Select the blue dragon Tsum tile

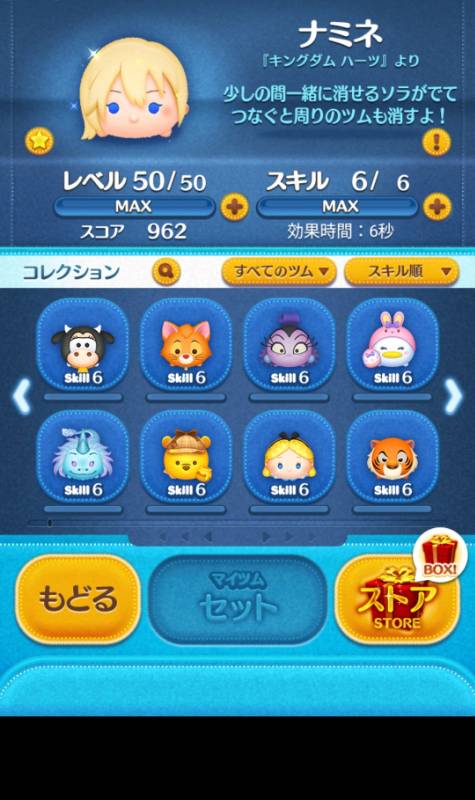coord(83,458)
